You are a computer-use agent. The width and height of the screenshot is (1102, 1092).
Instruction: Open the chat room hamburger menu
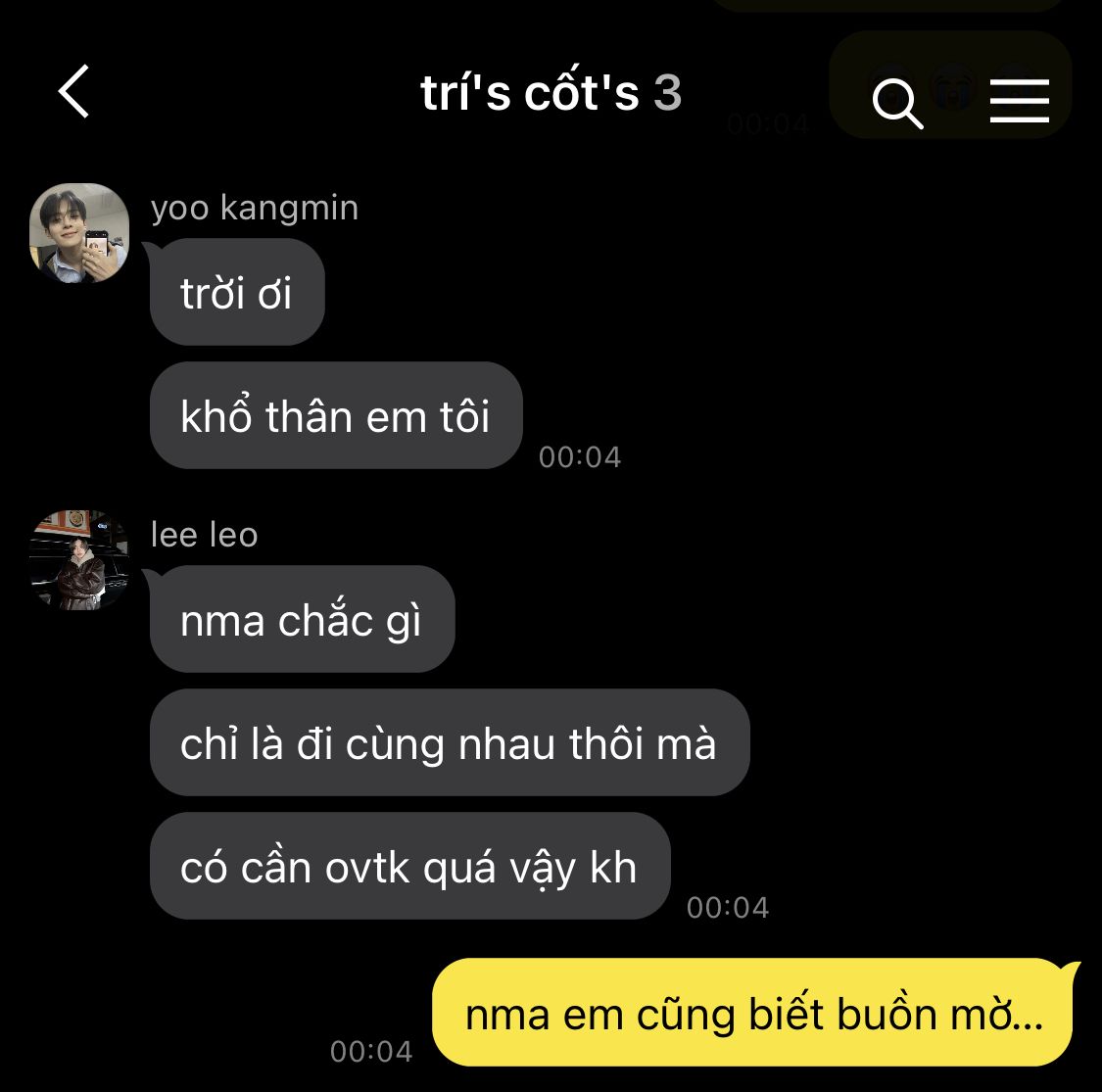click(x=1019, y=101)
